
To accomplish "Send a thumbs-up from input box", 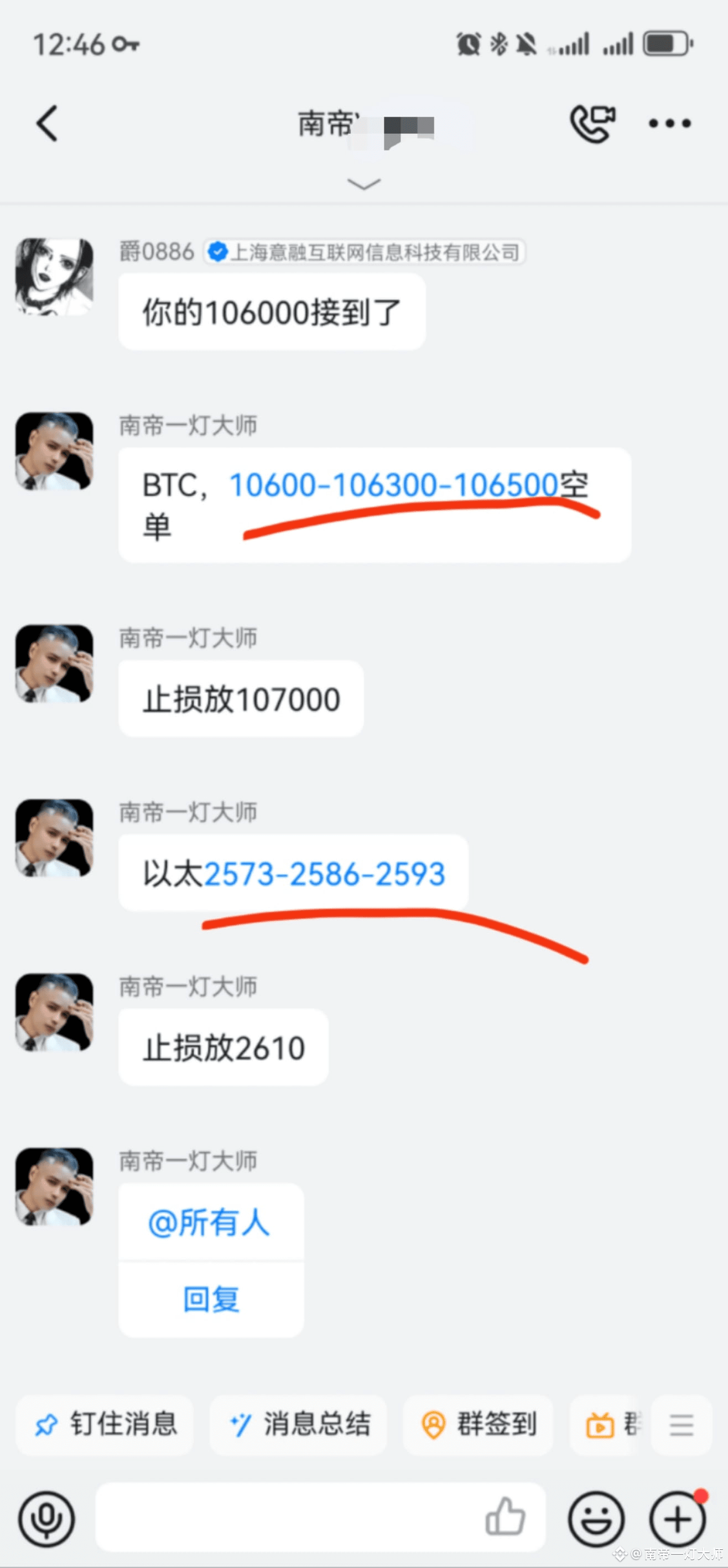I will click(505, 1517).
